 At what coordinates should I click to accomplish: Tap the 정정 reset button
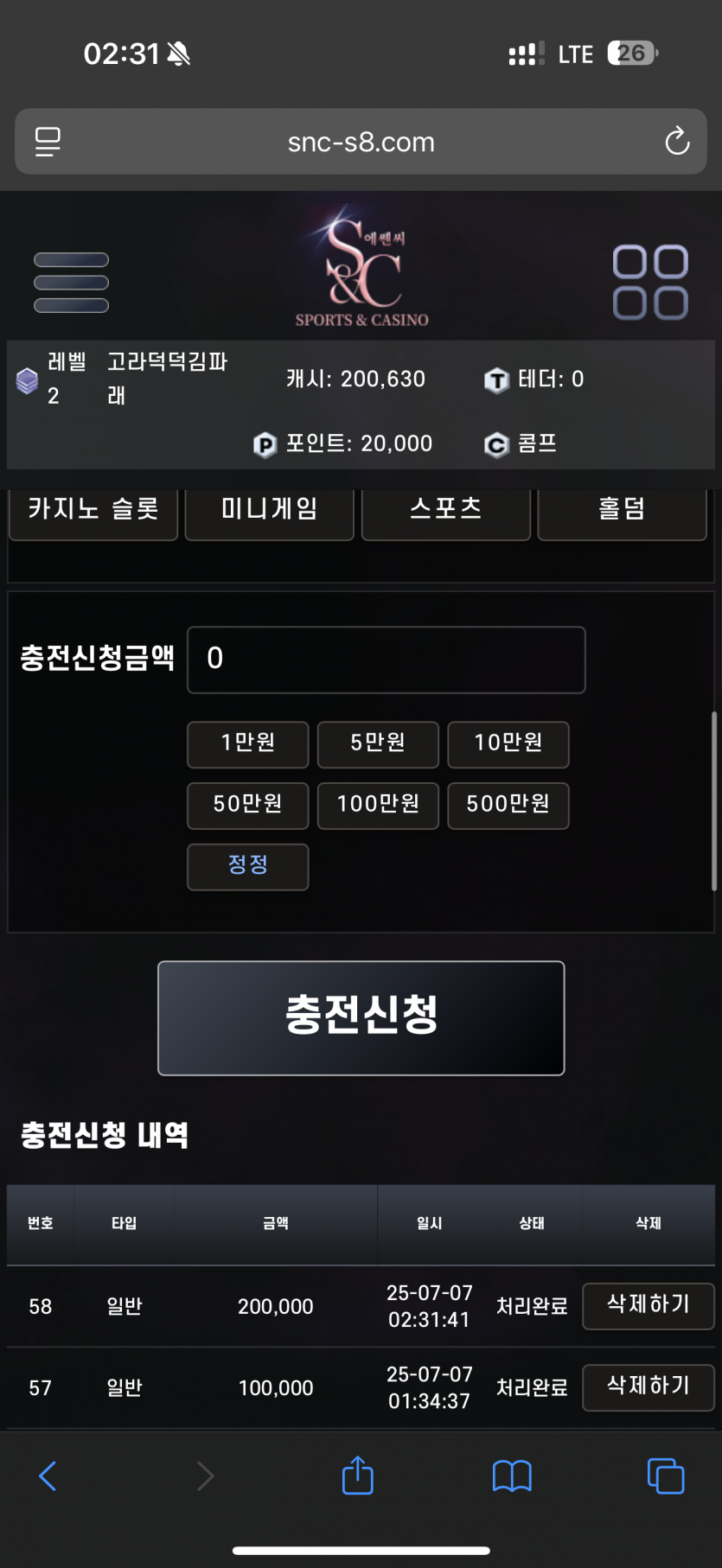pos(248,867)
